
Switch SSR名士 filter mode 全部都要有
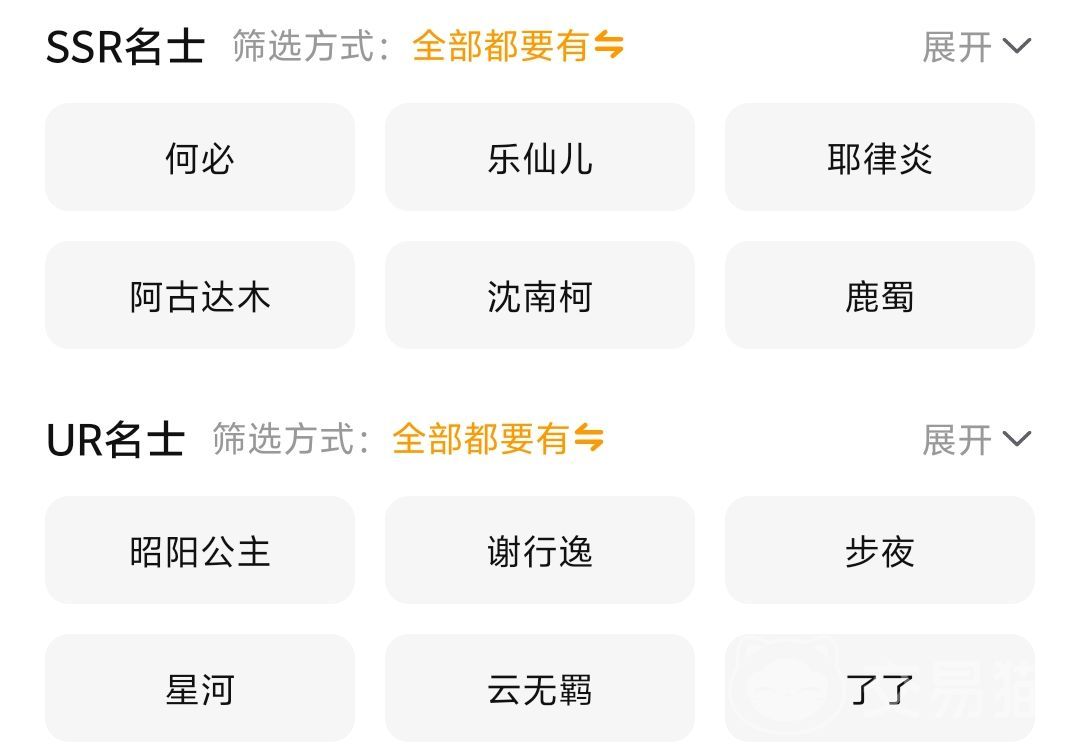518,46
